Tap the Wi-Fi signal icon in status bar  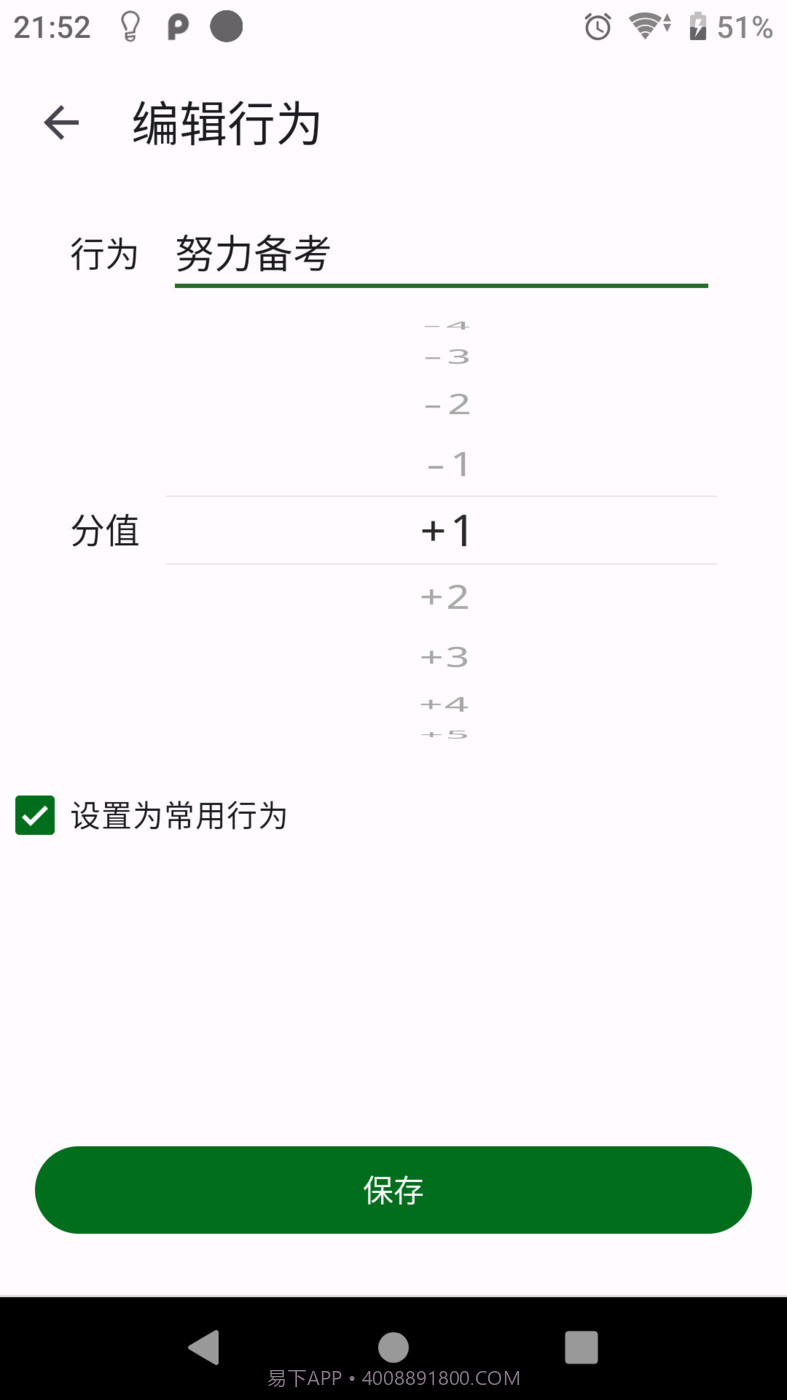pos(646,27)
